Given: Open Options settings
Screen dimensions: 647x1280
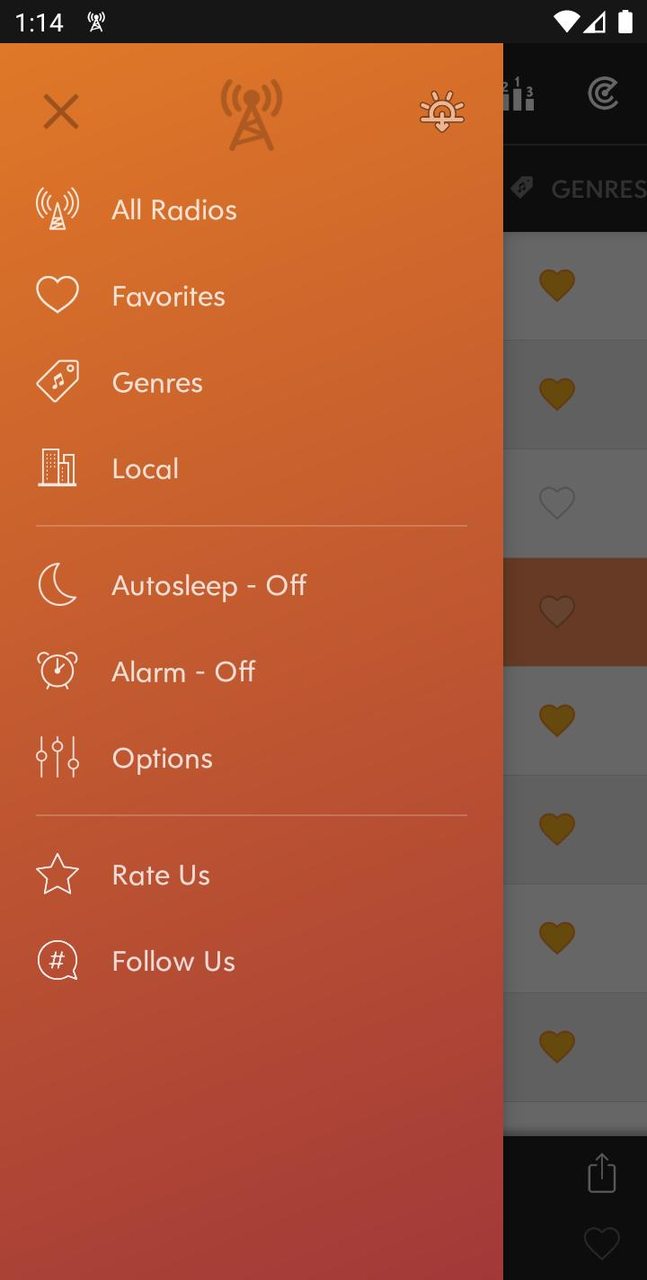Looking at the screenshot, I should (162, 758).
